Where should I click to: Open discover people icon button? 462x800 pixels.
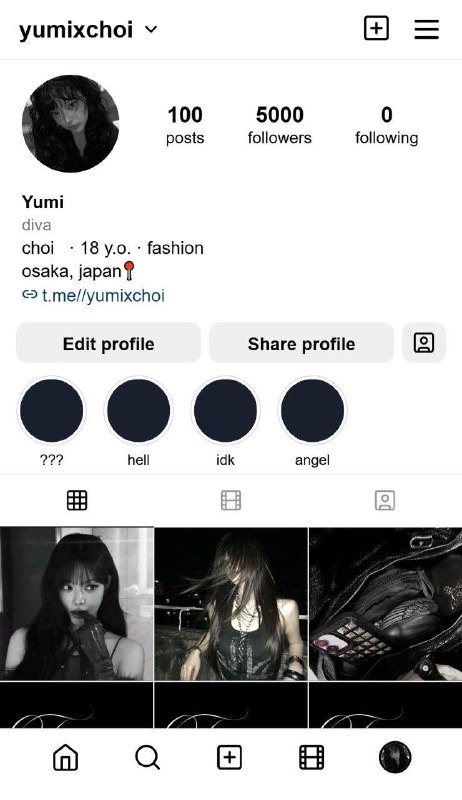[x=424, y=343]
